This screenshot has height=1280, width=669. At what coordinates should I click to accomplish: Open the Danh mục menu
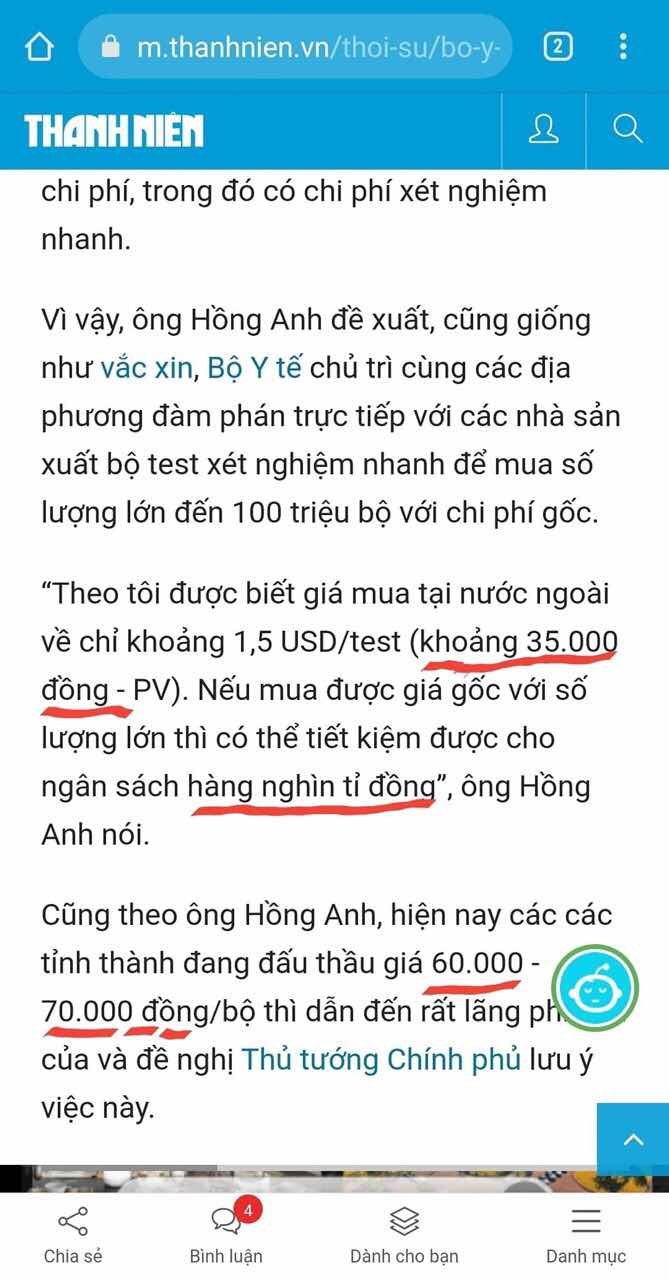click(x=586, y=1235)
